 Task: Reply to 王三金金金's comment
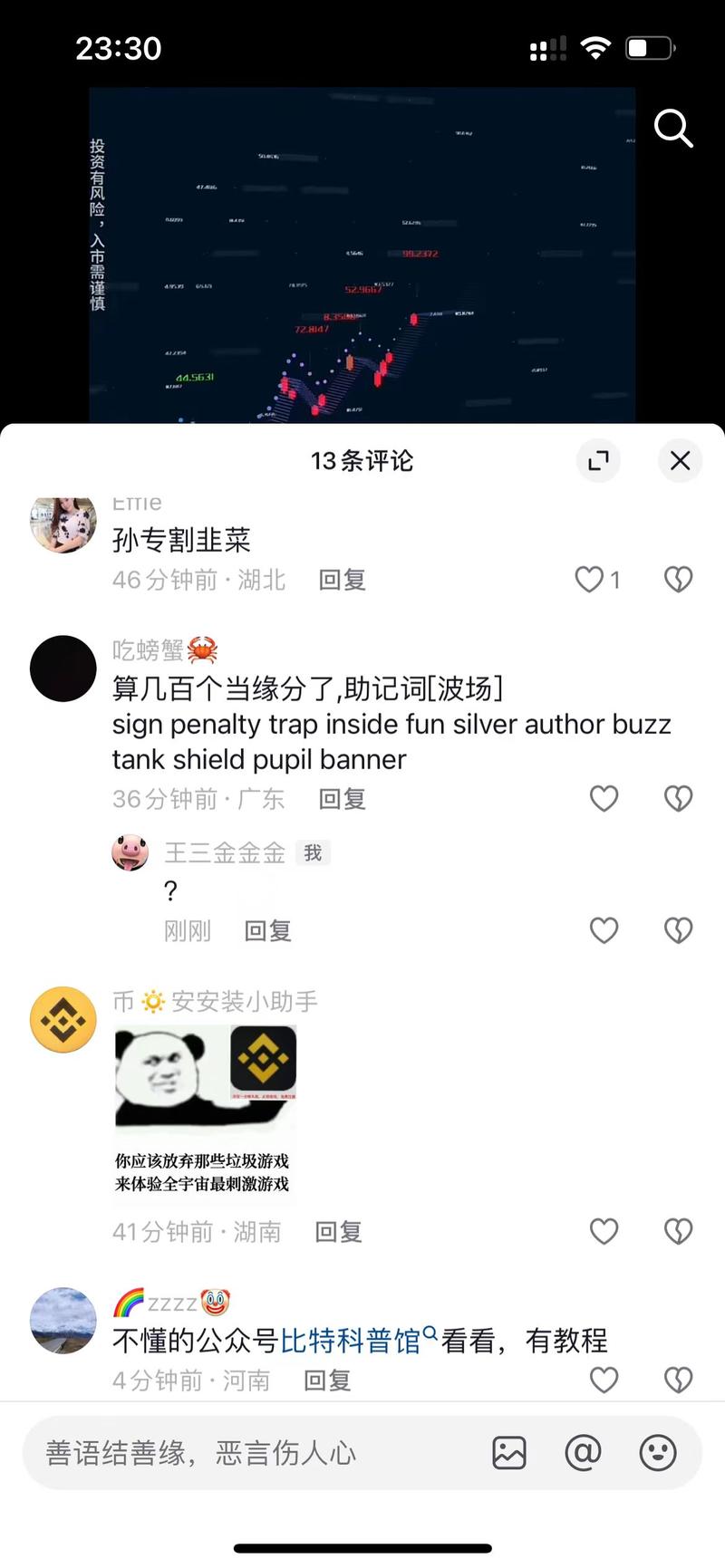[267, 931]
